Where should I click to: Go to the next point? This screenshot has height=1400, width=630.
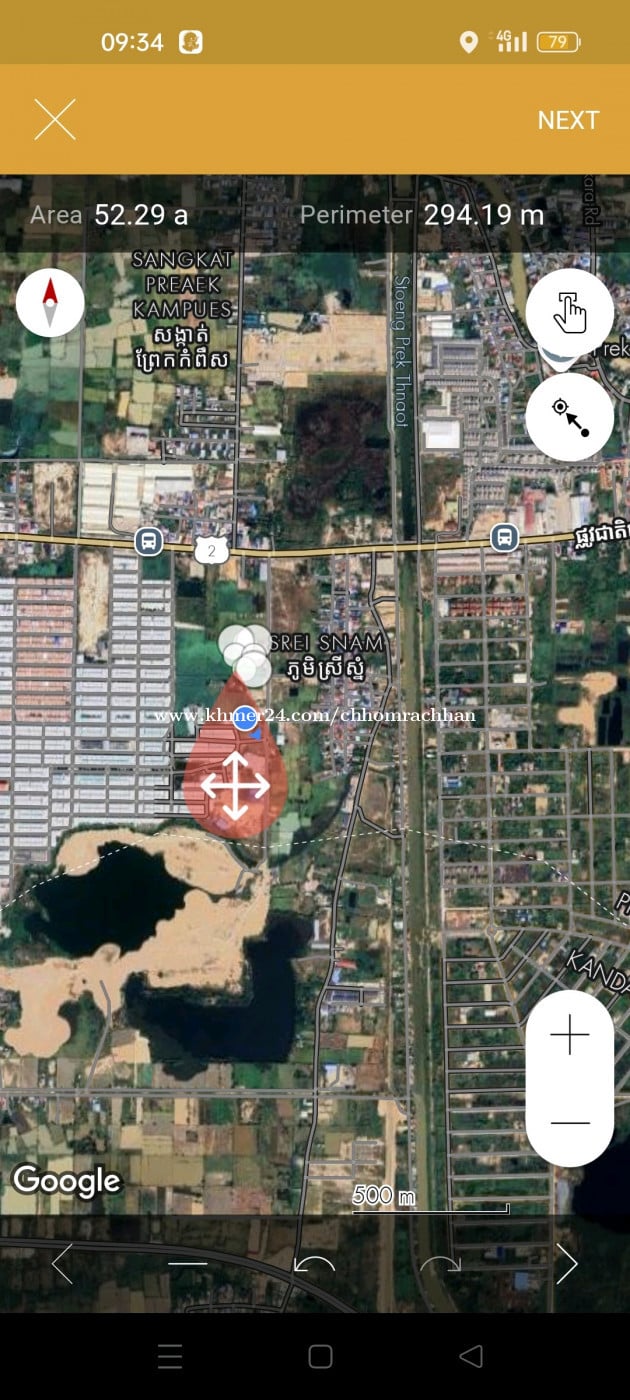[567, 1264]
